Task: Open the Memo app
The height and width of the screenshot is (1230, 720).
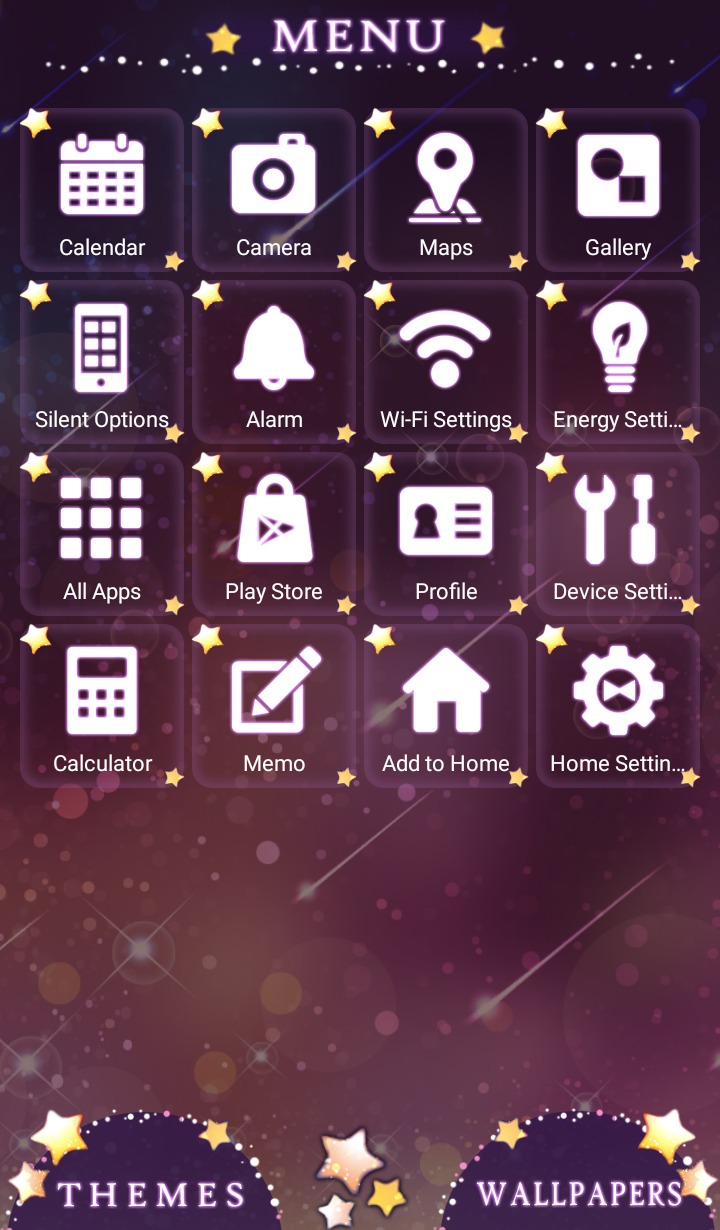Action: (274, 707)
